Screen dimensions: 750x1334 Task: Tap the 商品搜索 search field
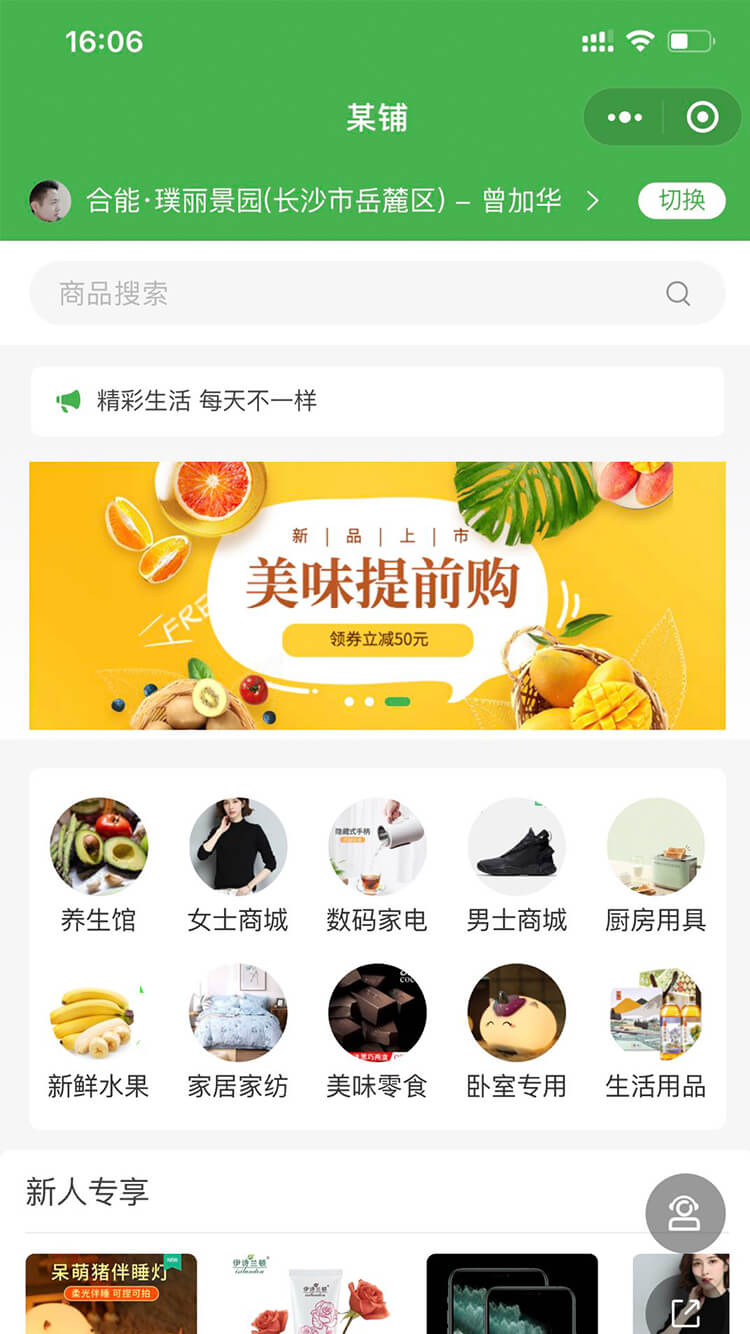[360, 293]
